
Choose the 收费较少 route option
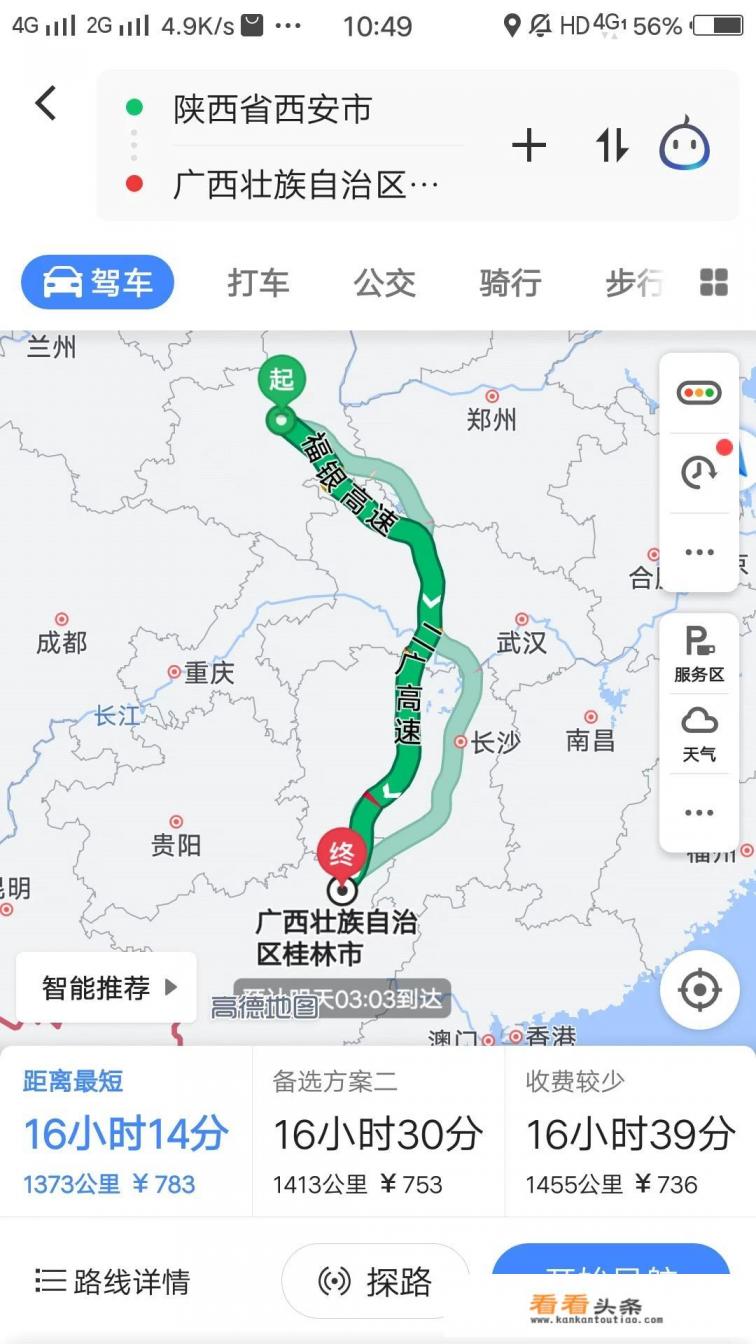[630, 1133]
